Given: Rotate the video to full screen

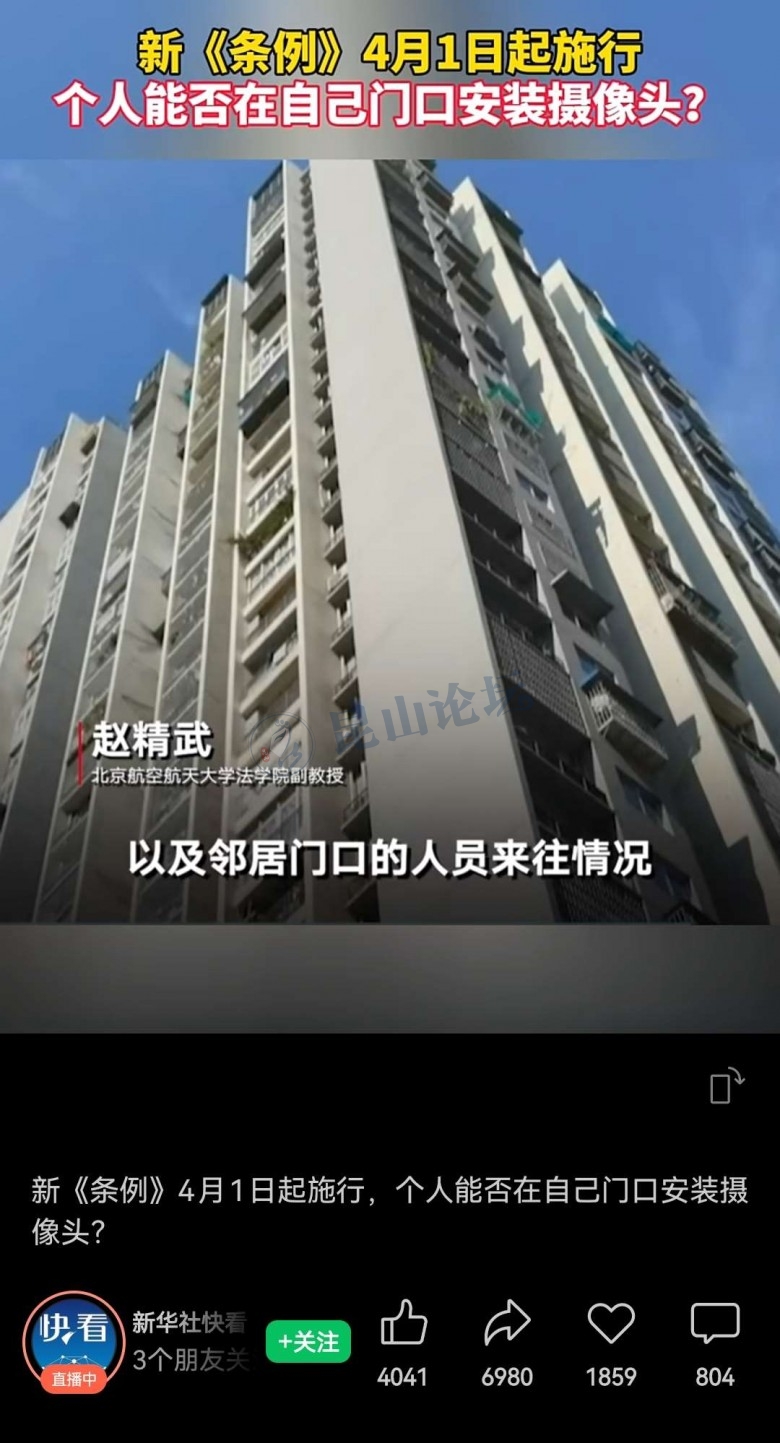Looking at the screenshot, I should pyautogui.click(x=727, y=1086).
